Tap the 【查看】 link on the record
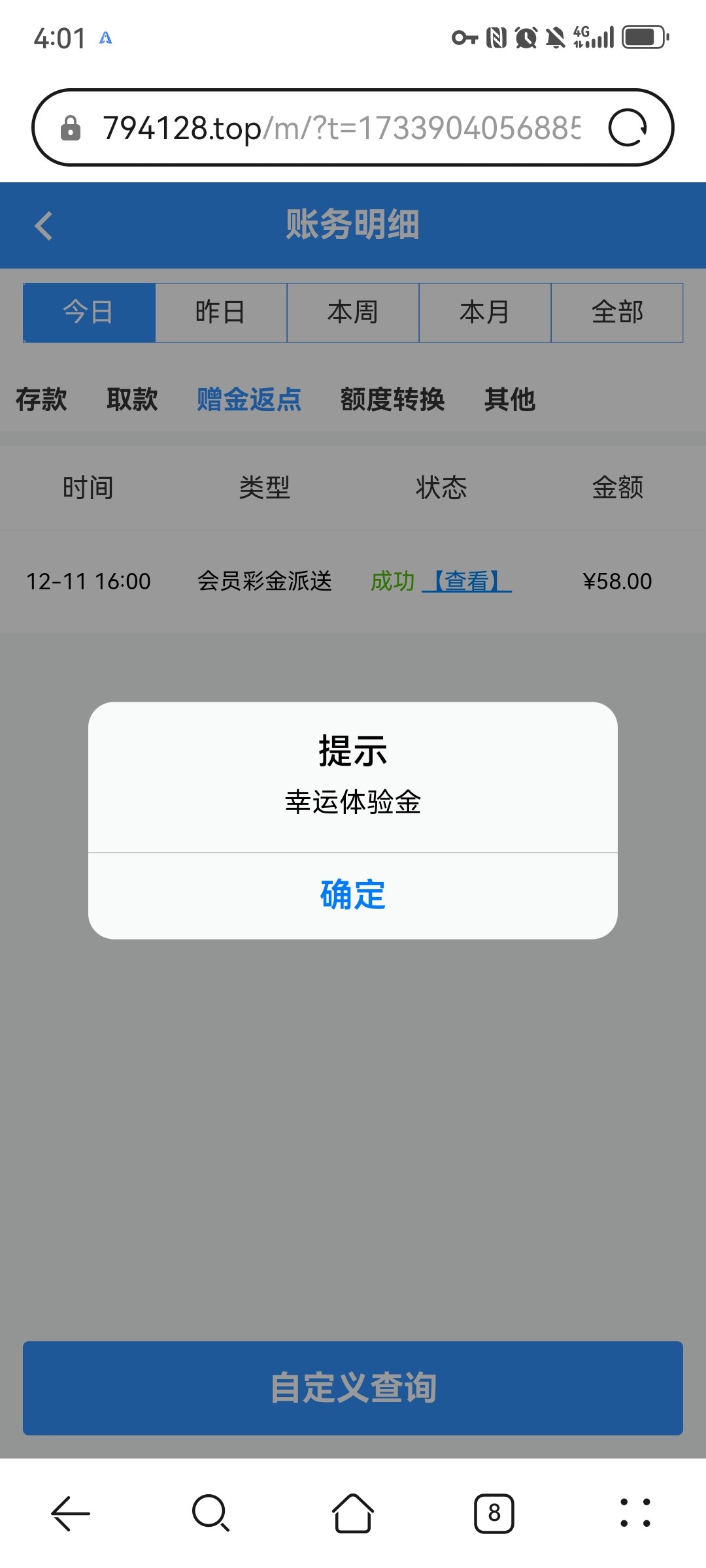The width and height of the screenshot is (706, 1568). point(467,581)
